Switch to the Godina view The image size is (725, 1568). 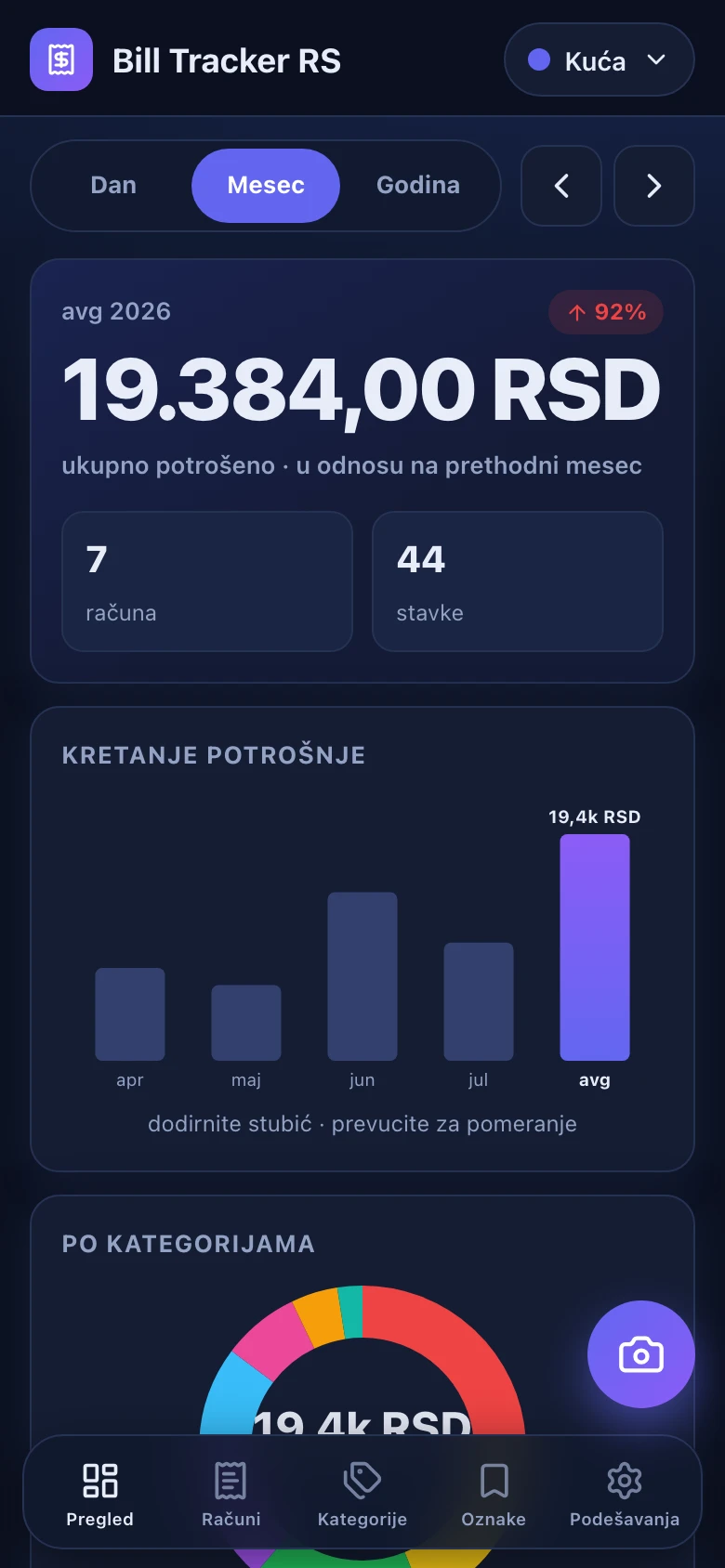click(x=418, y=186)
